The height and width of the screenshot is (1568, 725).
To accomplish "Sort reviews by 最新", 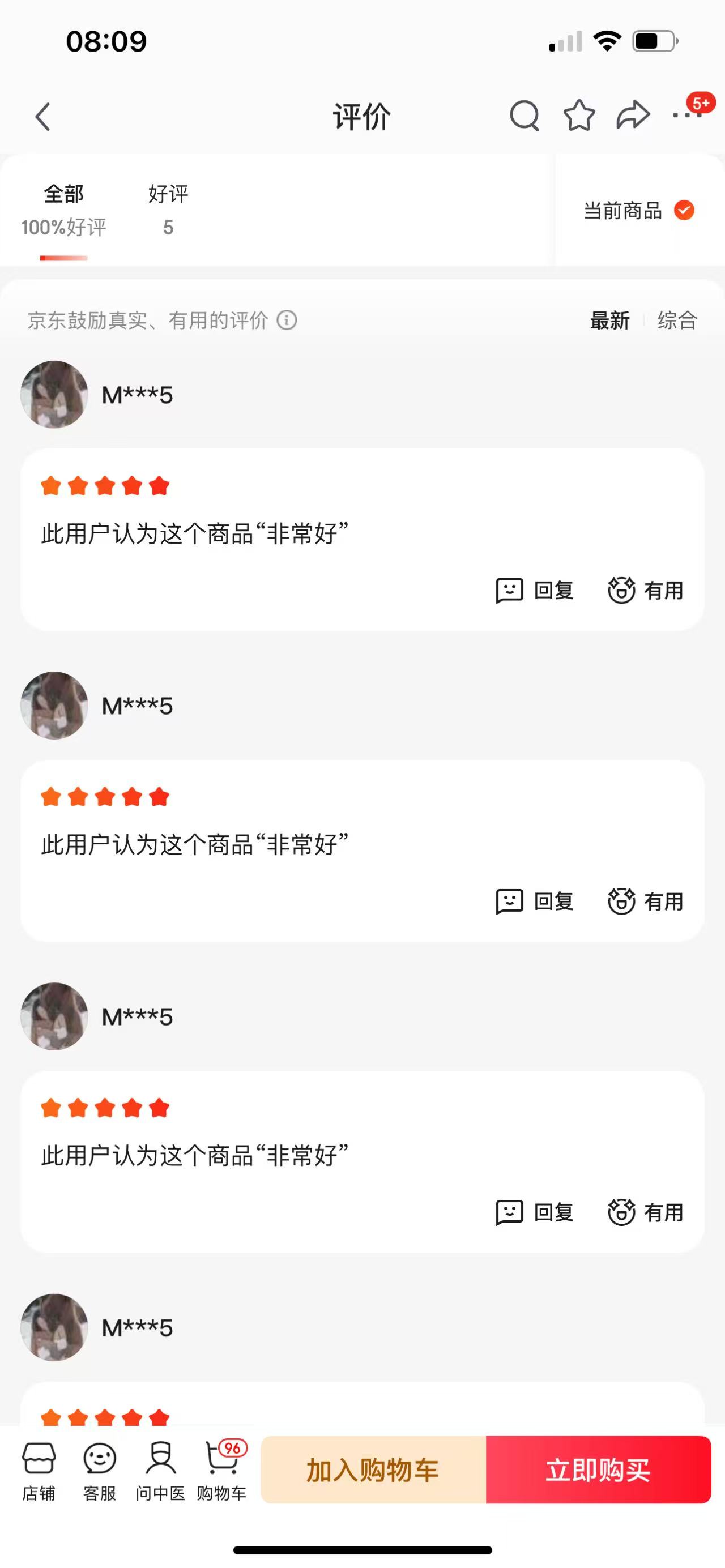I will tap(609, 320).
